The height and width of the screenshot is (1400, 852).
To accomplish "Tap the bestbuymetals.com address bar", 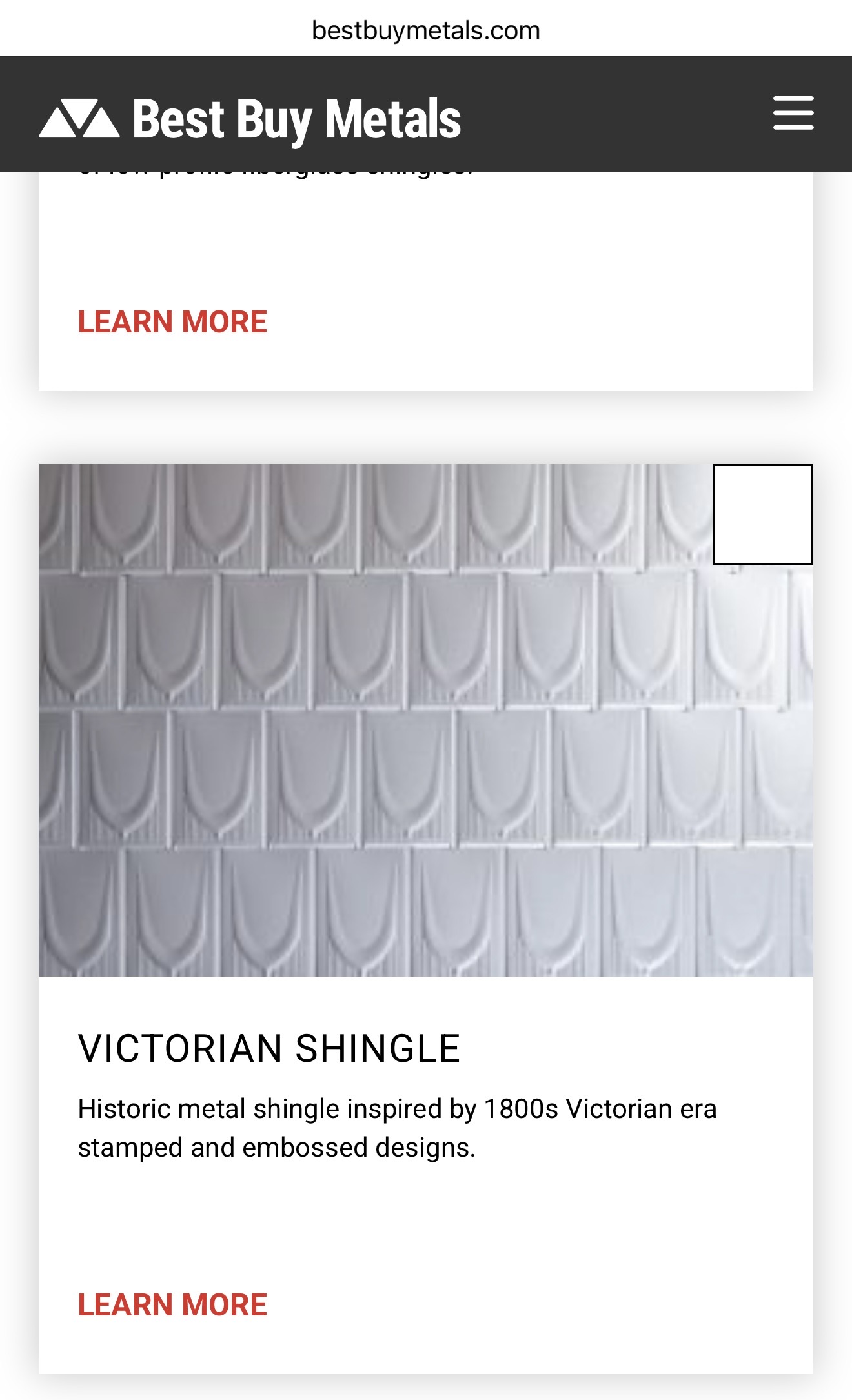I will point(426,30).
